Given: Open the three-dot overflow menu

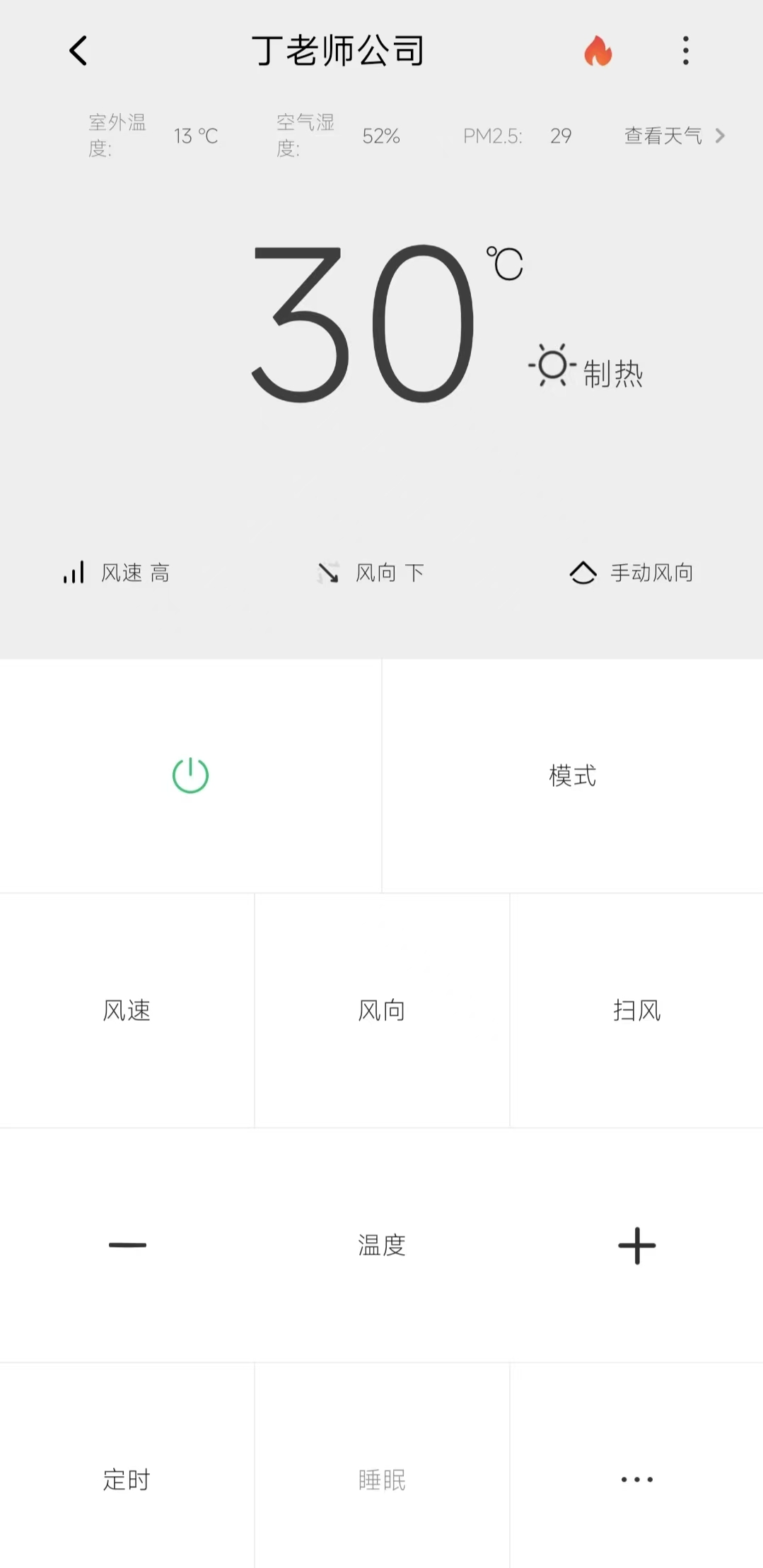Looking at the screenshot, I should [x=685, y=51].
